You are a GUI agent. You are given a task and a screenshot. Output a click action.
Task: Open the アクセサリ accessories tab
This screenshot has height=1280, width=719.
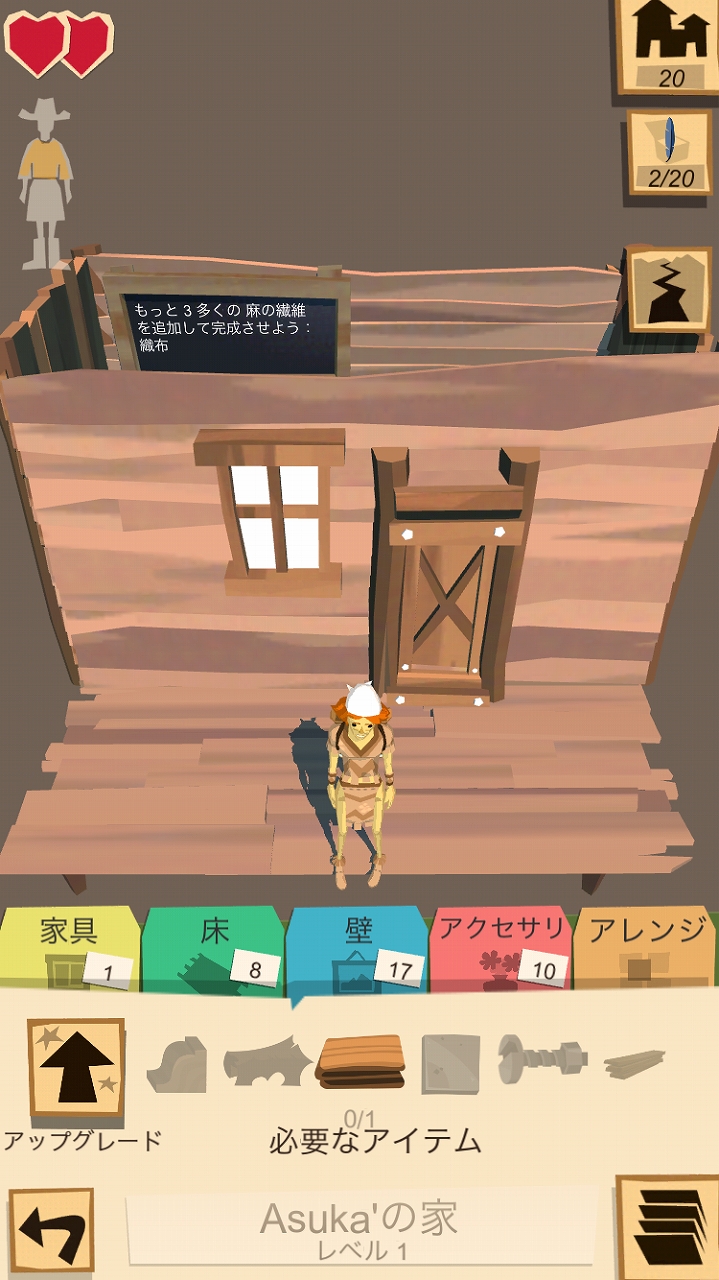coord(500,948)
